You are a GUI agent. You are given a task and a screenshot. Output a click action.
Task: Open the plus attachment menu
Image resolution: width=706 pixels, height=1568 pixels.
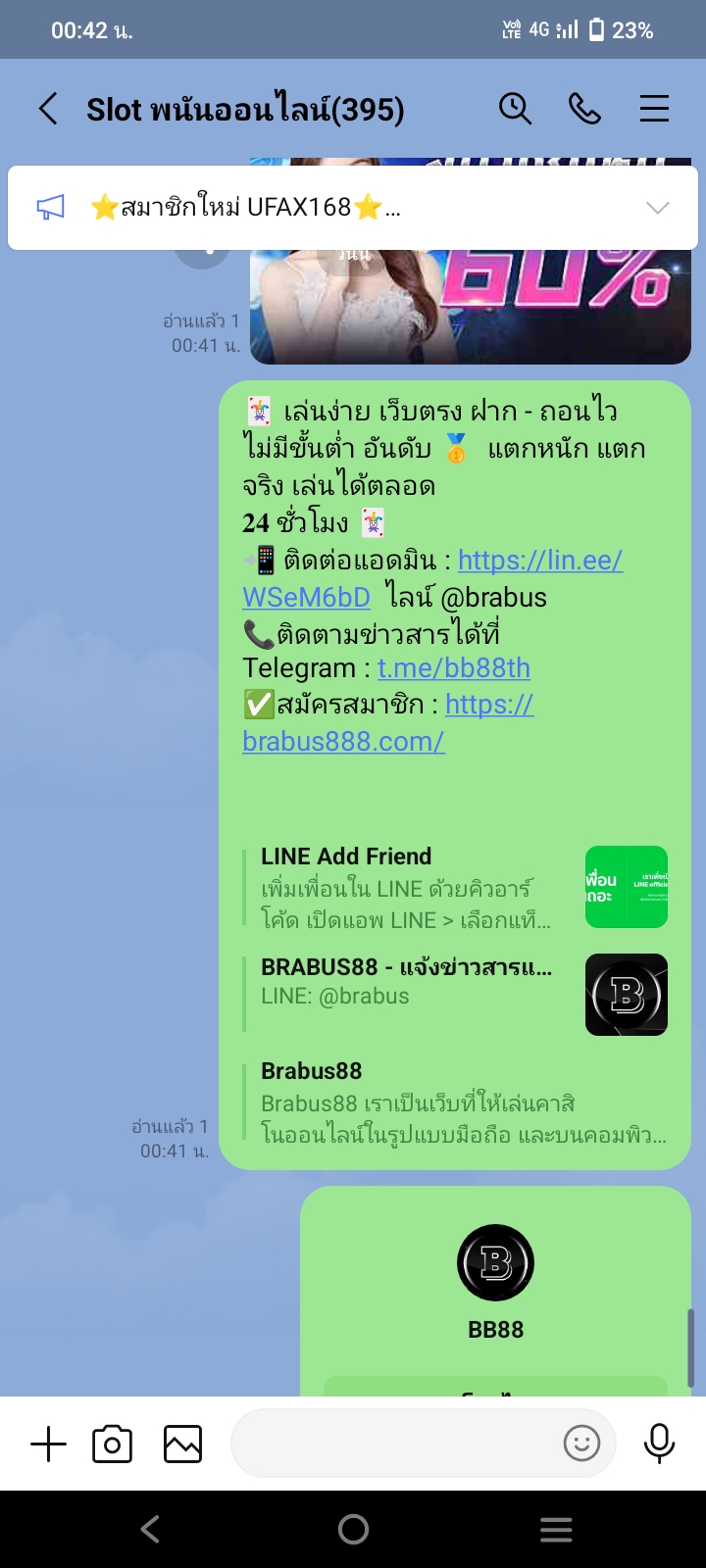48,1444
